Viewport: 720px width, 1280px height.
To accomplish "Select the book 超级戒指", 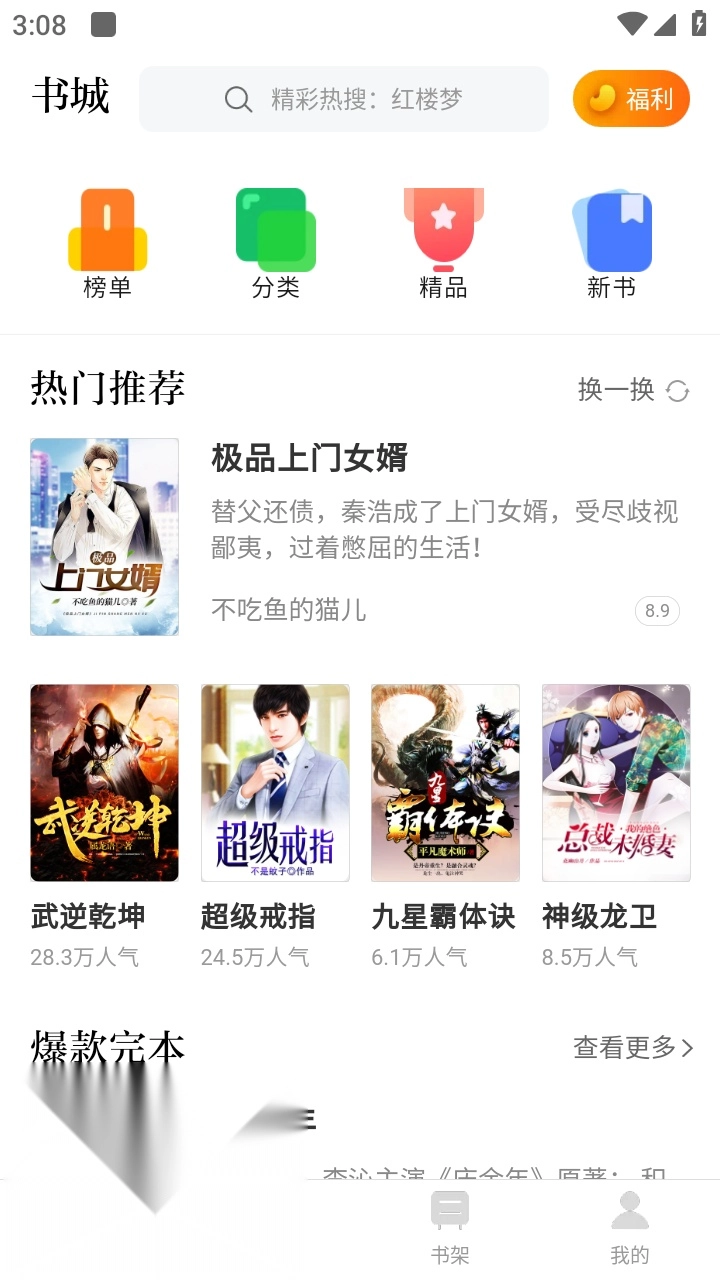I will (x=275, y=783).
